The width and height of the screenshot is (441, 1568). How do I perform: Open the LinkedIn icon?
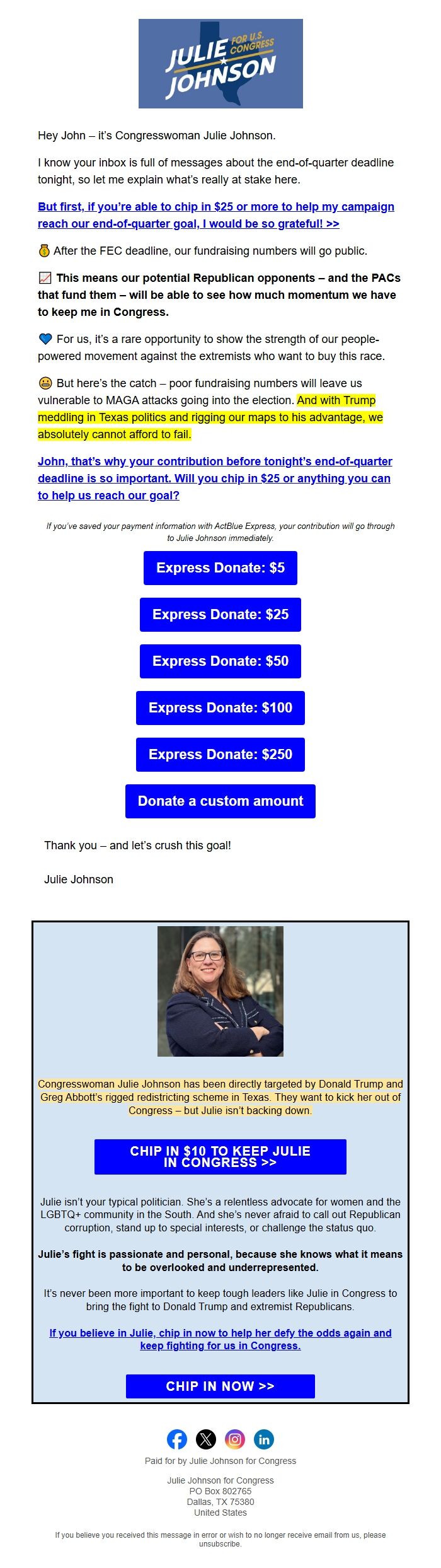click(x=264, y=1439)
